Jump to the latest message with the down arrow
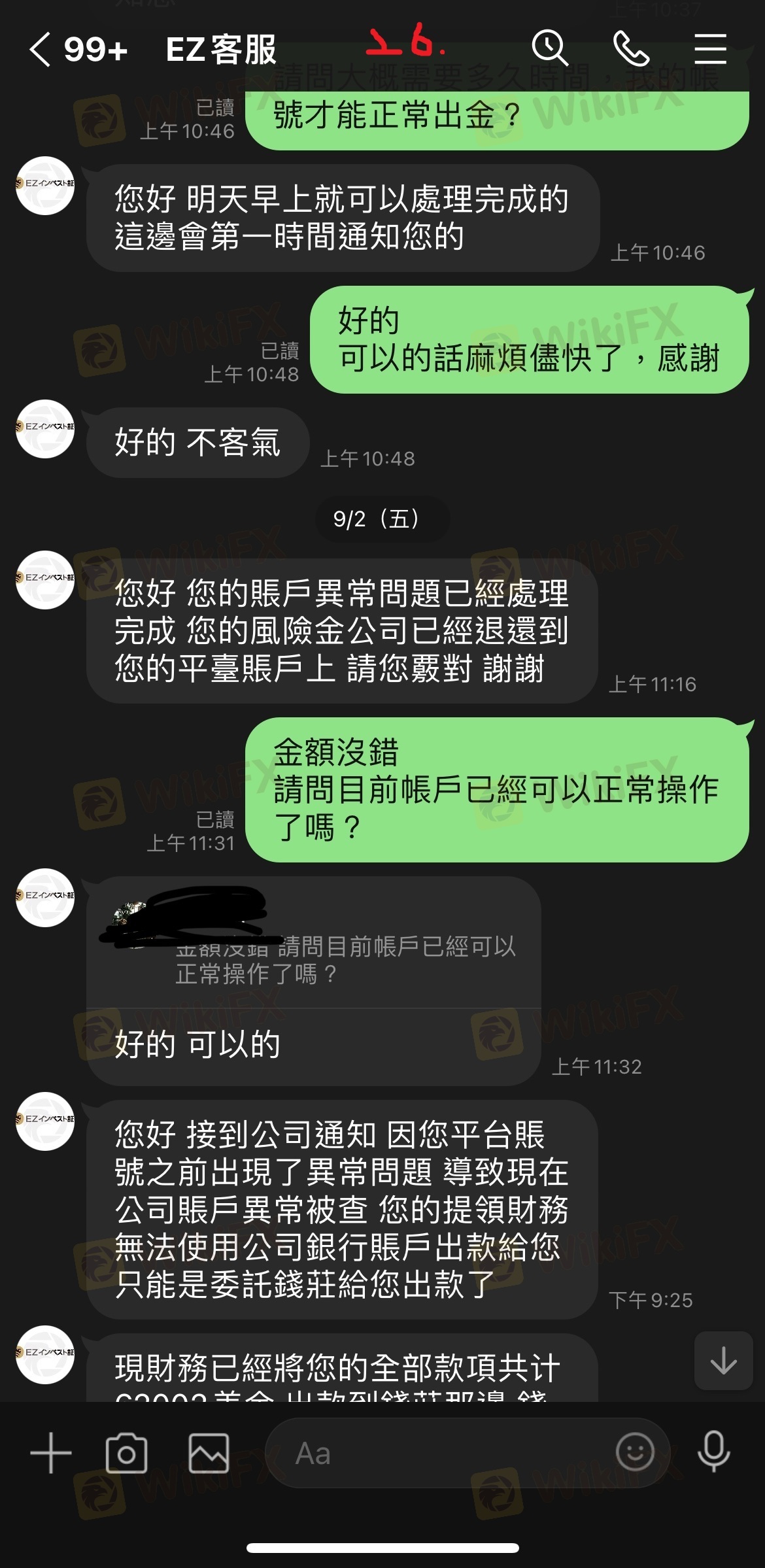The height and width of the screenshot is (1568, 765). pos(723,1361)
